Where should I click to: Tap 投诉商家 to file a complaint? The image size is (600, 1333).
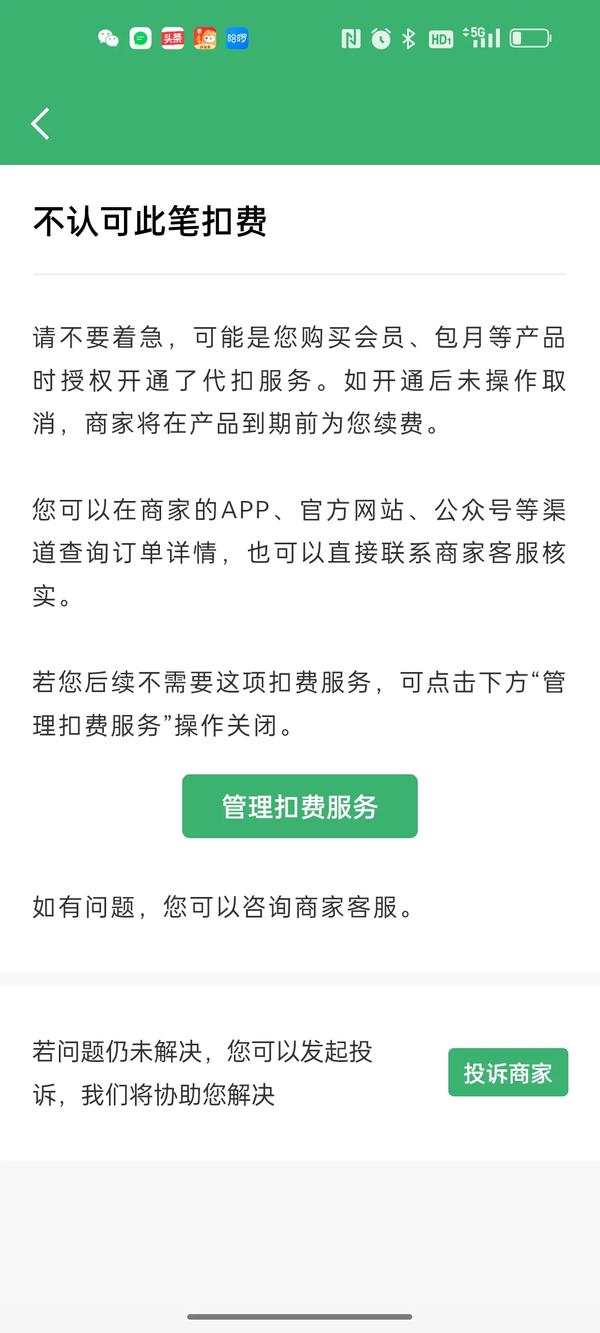point(508,1072)
